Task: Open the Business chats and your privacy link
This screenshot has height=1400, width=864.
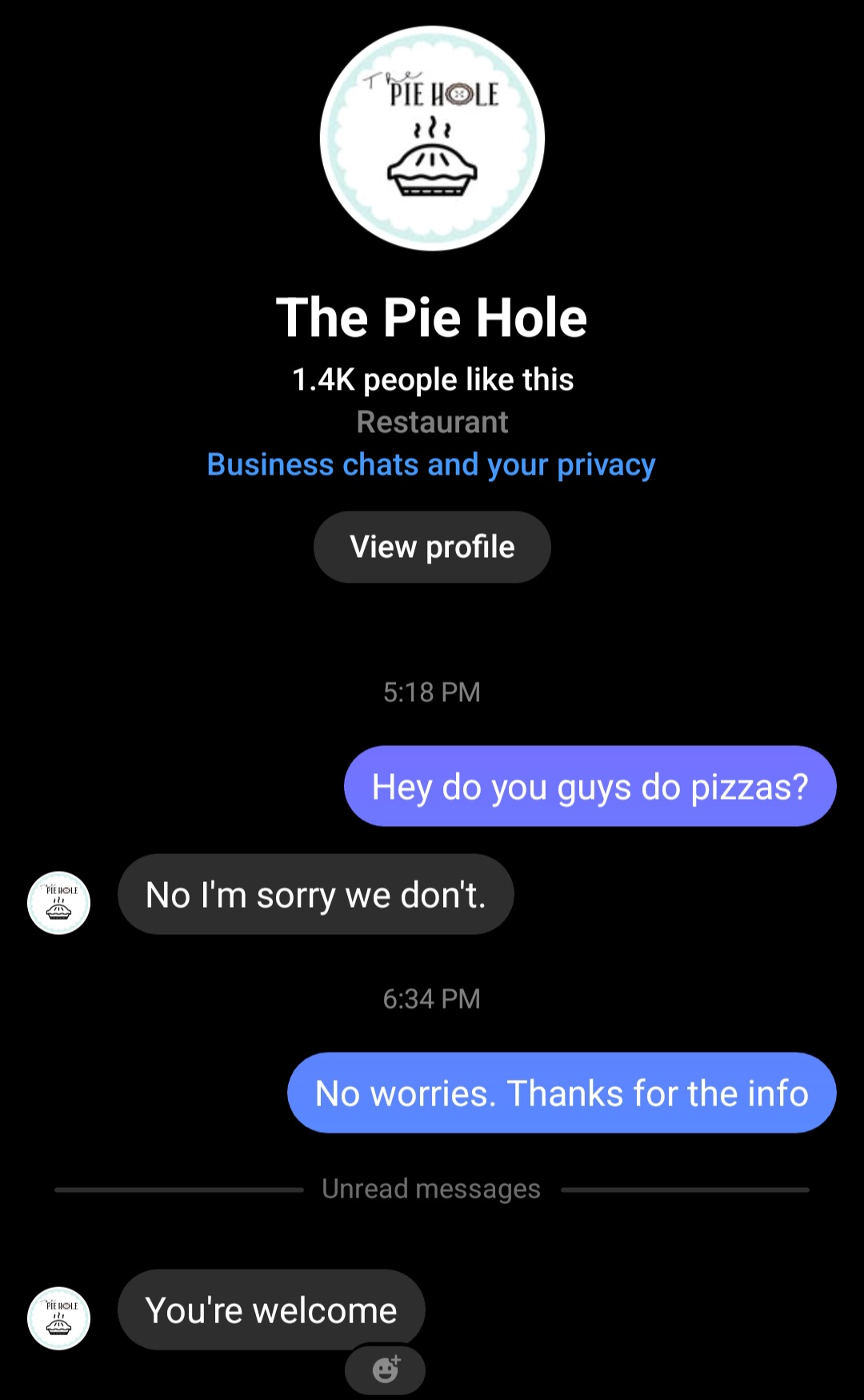Action: click(x=430, y=464)
